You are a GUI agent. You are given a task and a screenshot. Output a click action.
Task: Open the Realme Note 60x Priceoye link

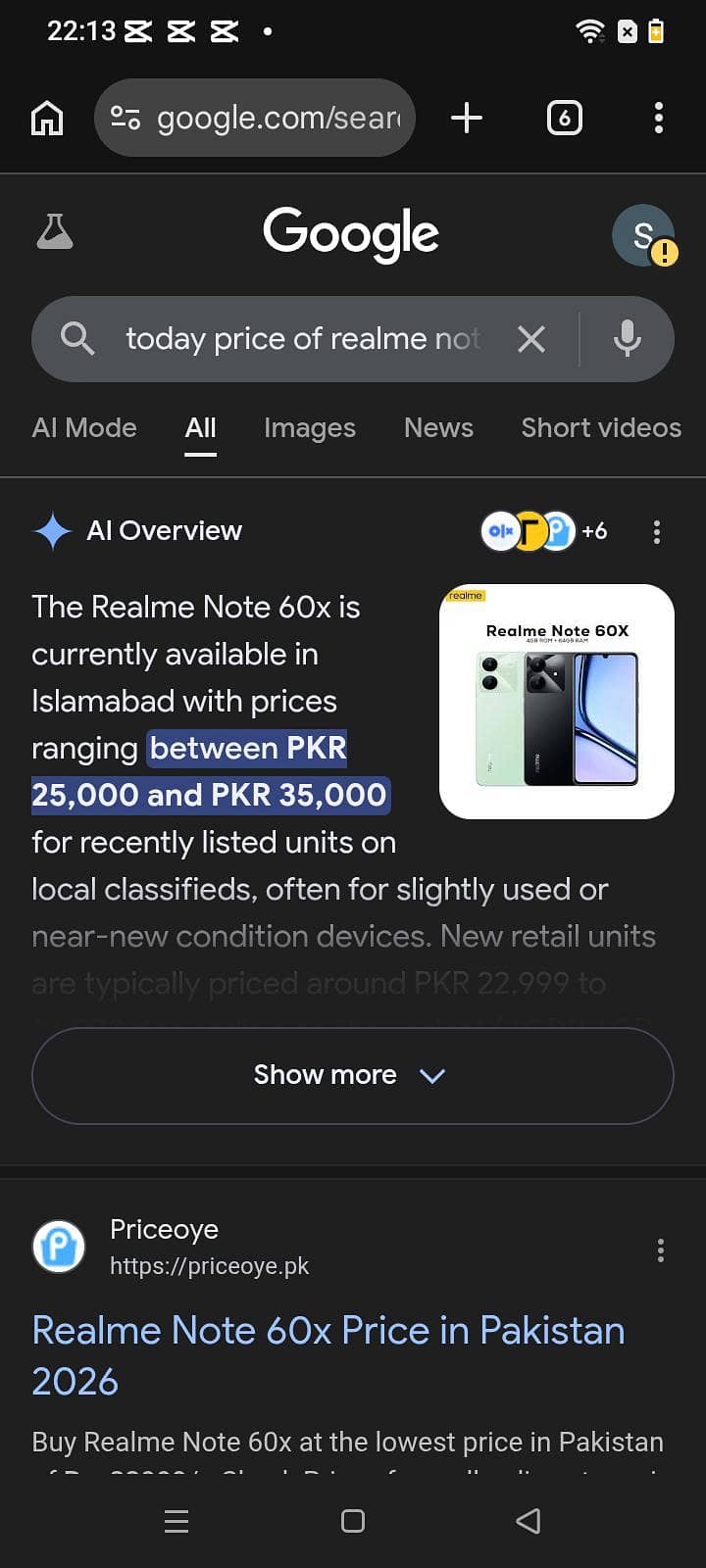pyautogui.click(x=328, y=1331)
